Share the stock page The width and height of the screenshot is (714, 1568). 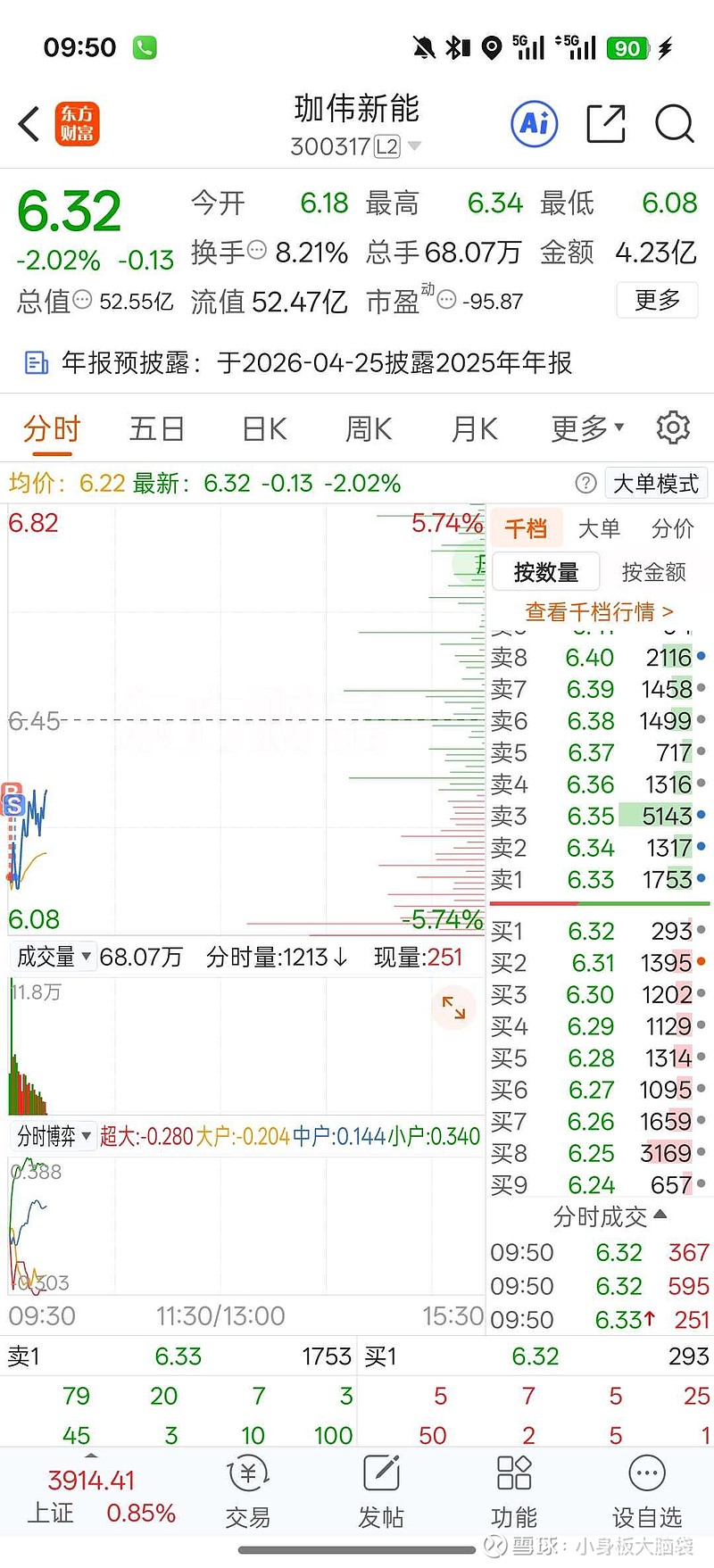point(605,125)
